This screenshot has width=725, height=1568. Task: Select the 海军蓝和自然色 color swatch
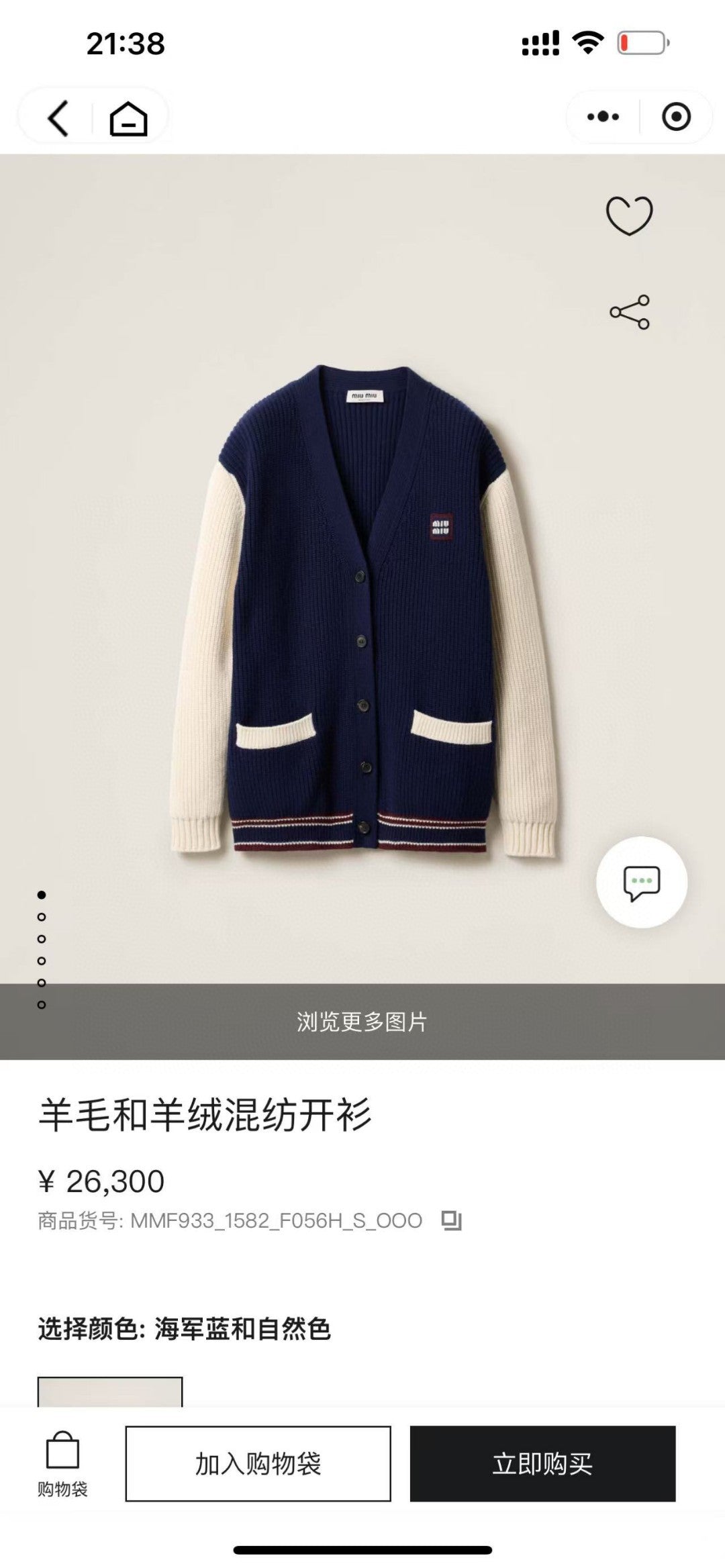point(110,1392)
